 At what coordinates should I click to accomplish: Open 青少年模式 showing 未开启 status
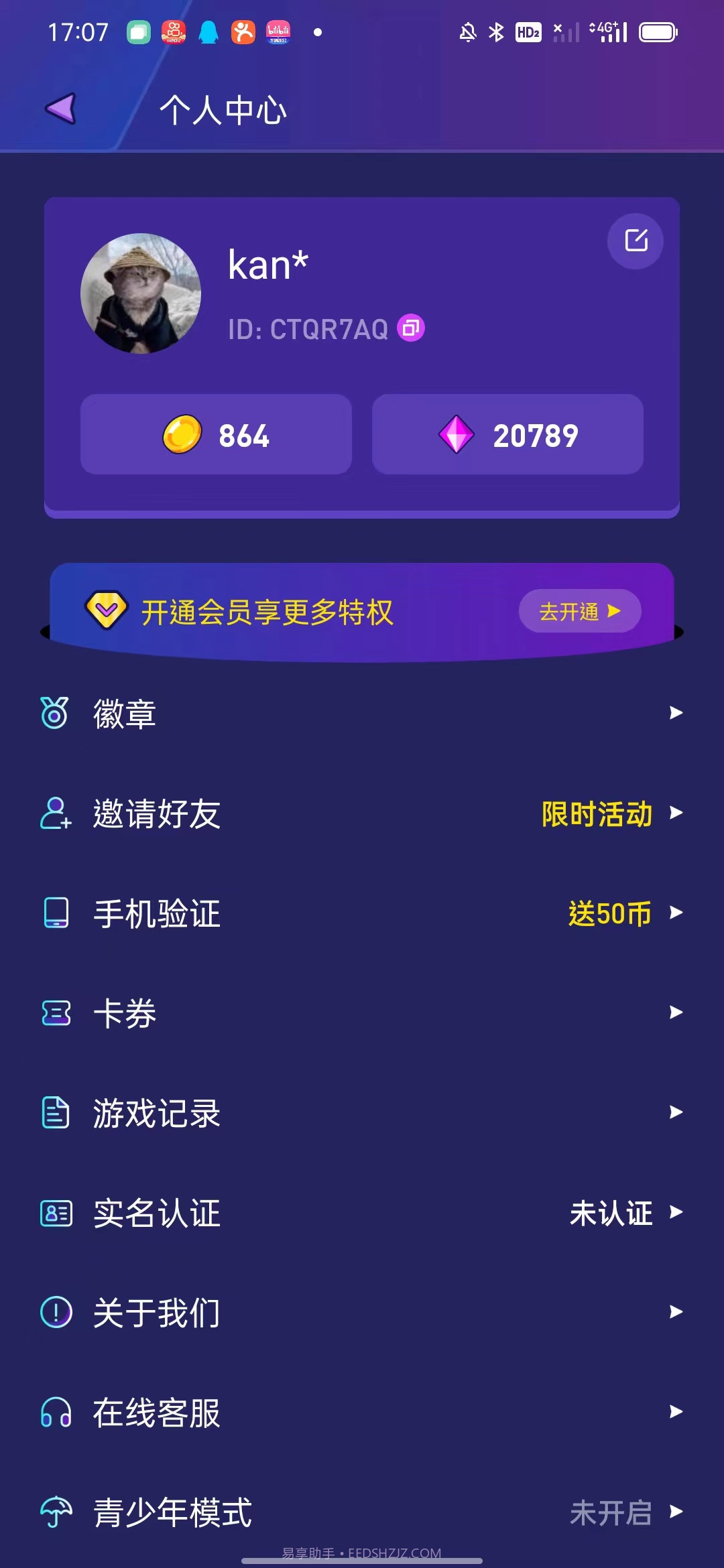coord(173,1512)
